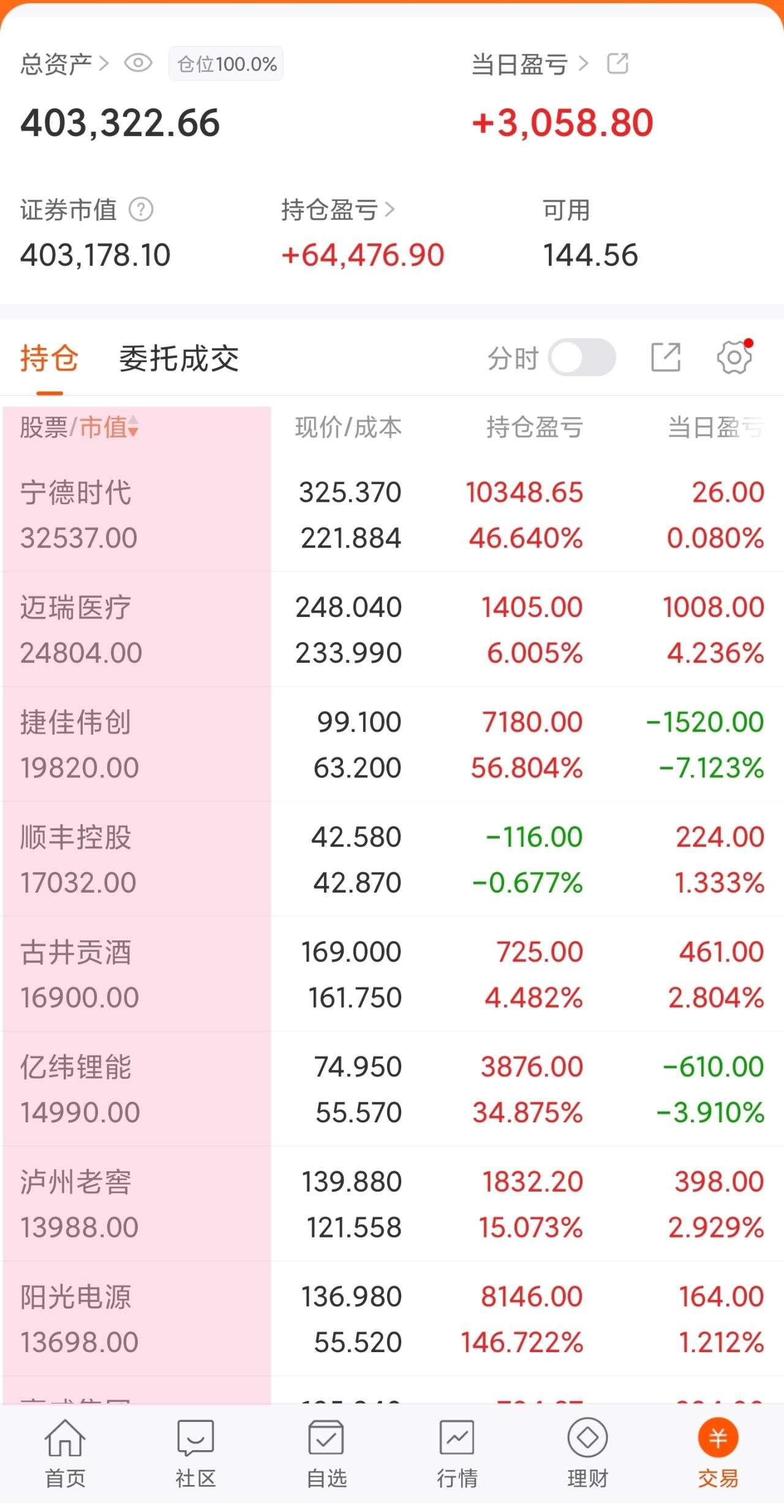
Task: Click the export icon left of settings gear
Action: (666, 356)
